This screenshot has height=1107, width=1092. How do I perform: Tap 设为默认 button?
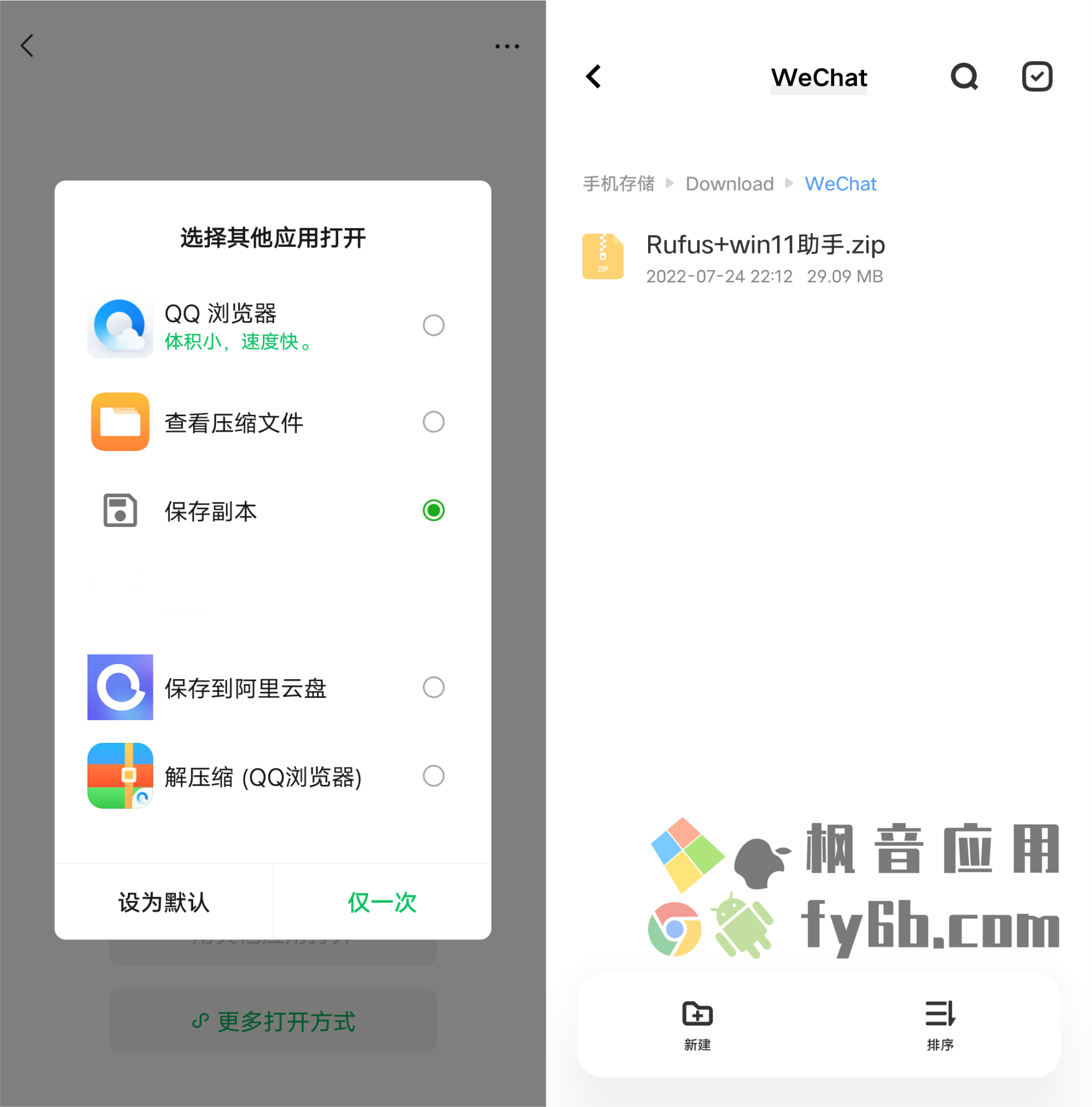pos(164,902)
